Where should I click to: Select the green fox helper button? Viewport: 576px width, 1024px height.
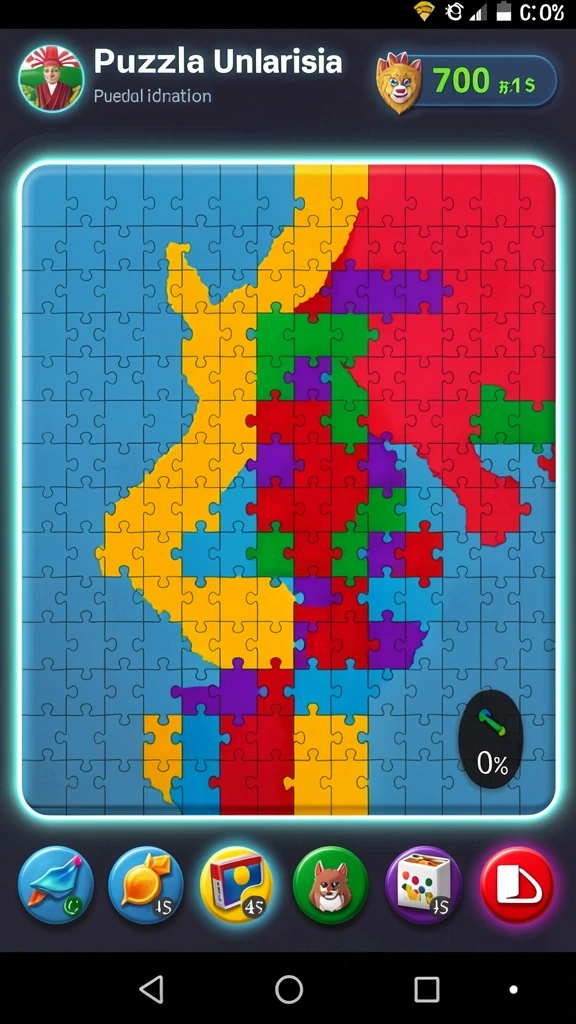[x=330, y=886]
